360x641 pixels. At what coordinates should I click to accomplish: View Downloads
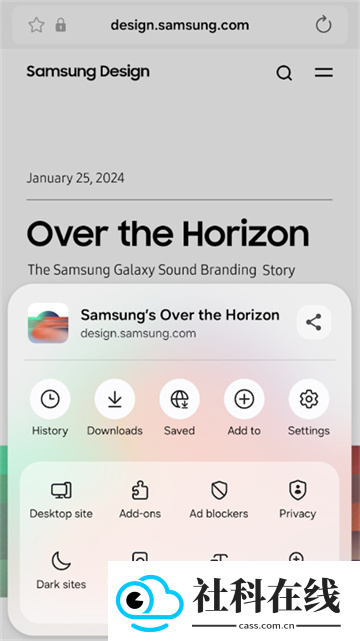pyautogui.click(x=115, y=408)
